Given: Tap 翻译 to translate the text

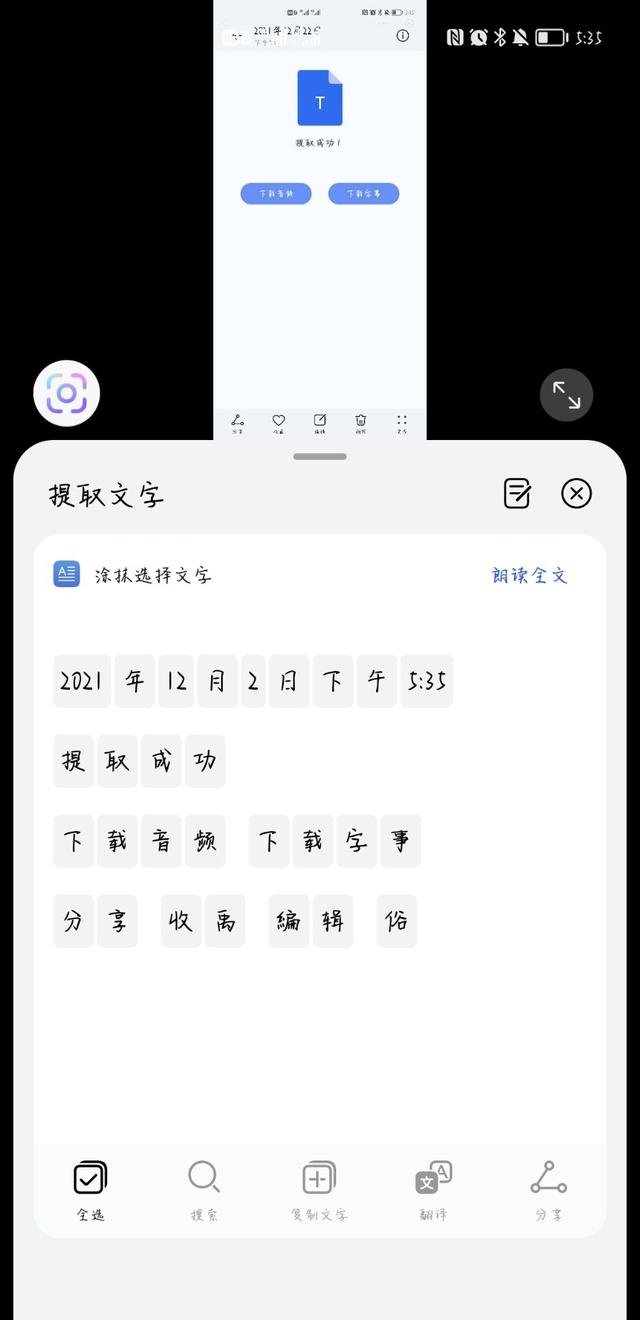Looking at the screenshot, I should pyautogui.click(x=434, y=1190).
